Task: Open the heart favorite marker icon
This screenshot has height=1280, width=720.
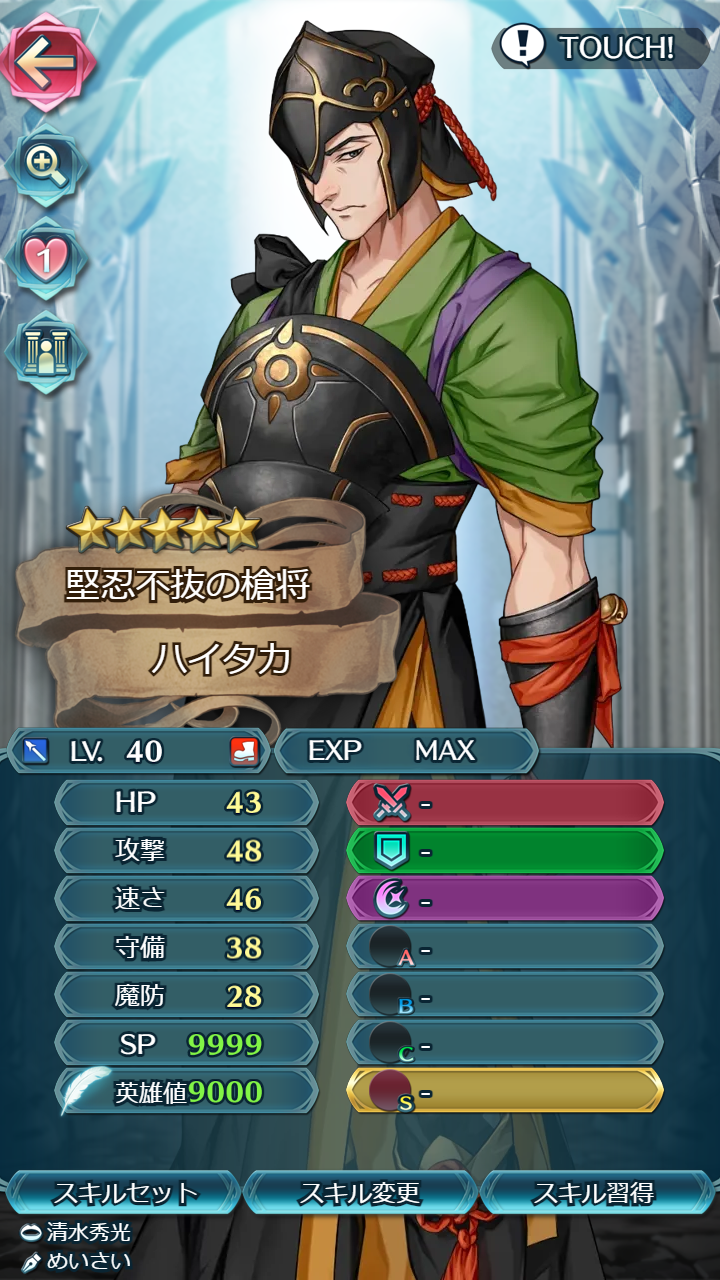Action: point(46,258)
